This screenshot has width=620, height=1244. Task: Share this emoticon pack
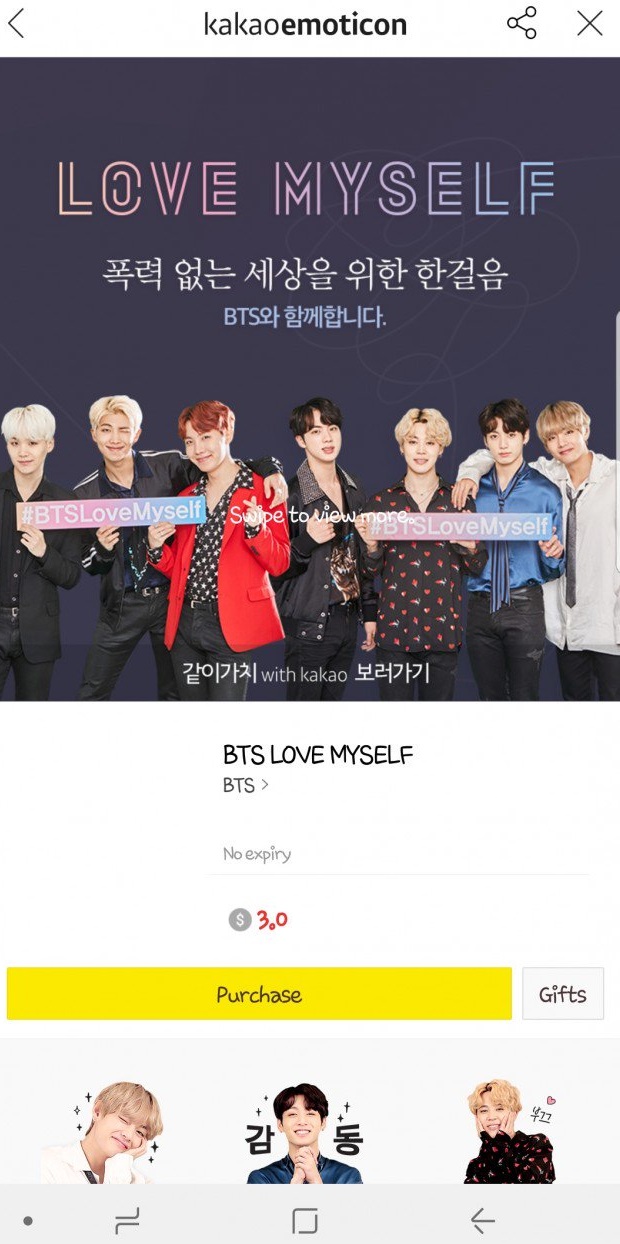pyautogui.click(x=521, y=24)
